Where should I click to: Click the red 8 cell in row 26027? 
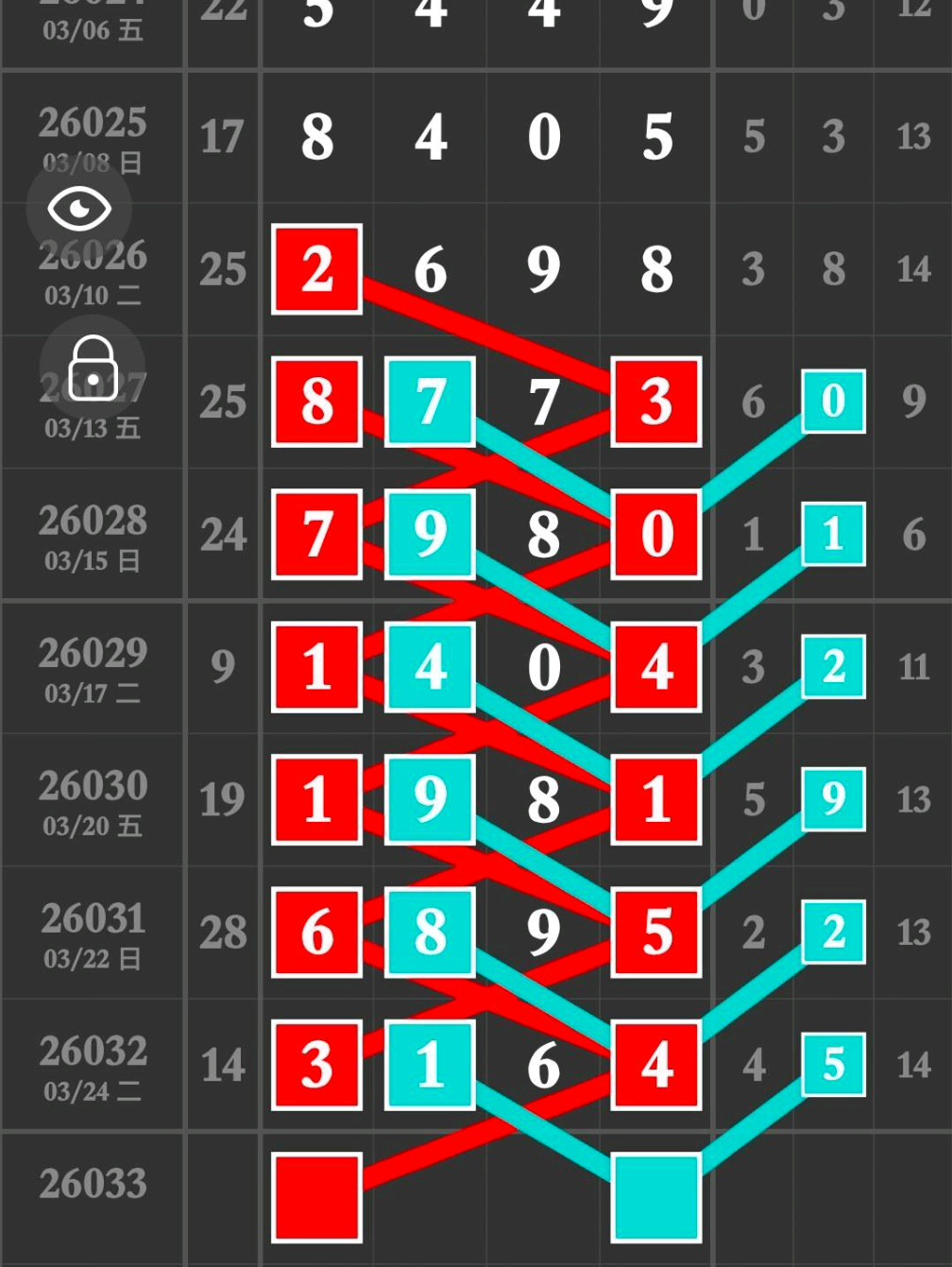(x=316, y=402)
